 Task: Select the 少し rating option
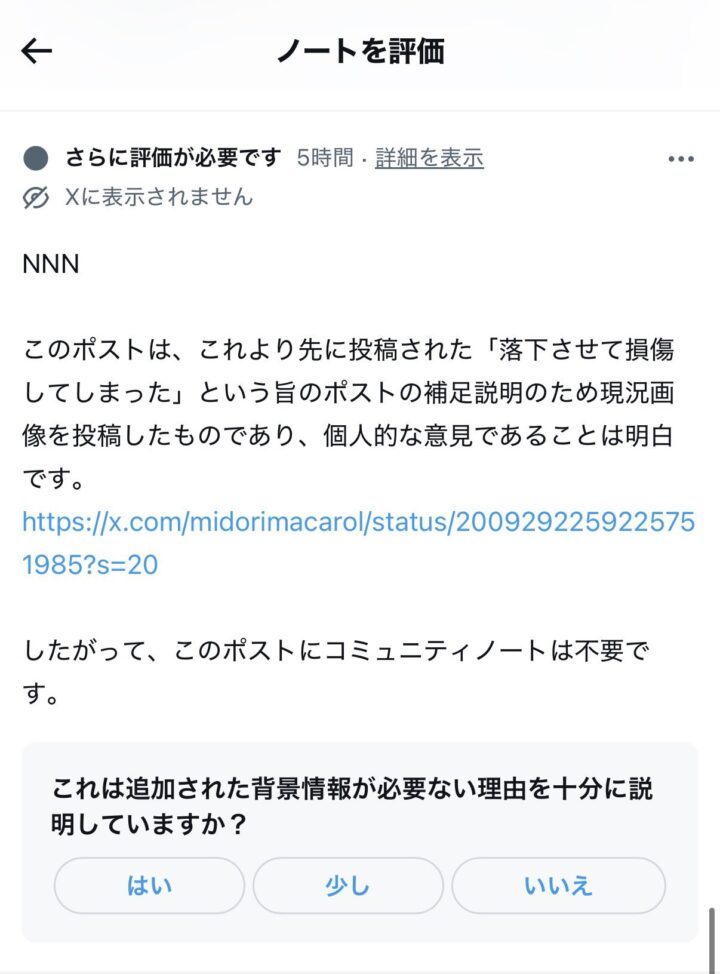pos(347,885)
